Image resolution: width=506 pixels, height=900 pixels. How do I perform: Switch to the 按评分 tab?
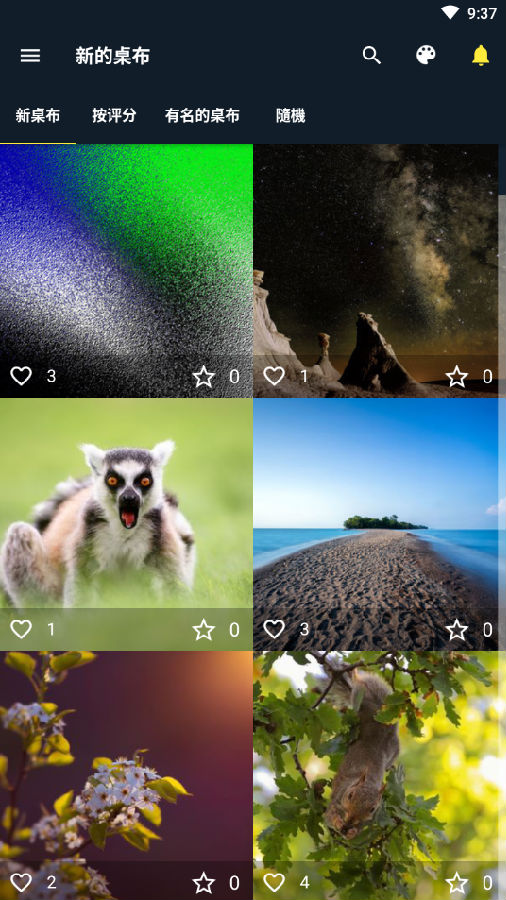[114, 116]
